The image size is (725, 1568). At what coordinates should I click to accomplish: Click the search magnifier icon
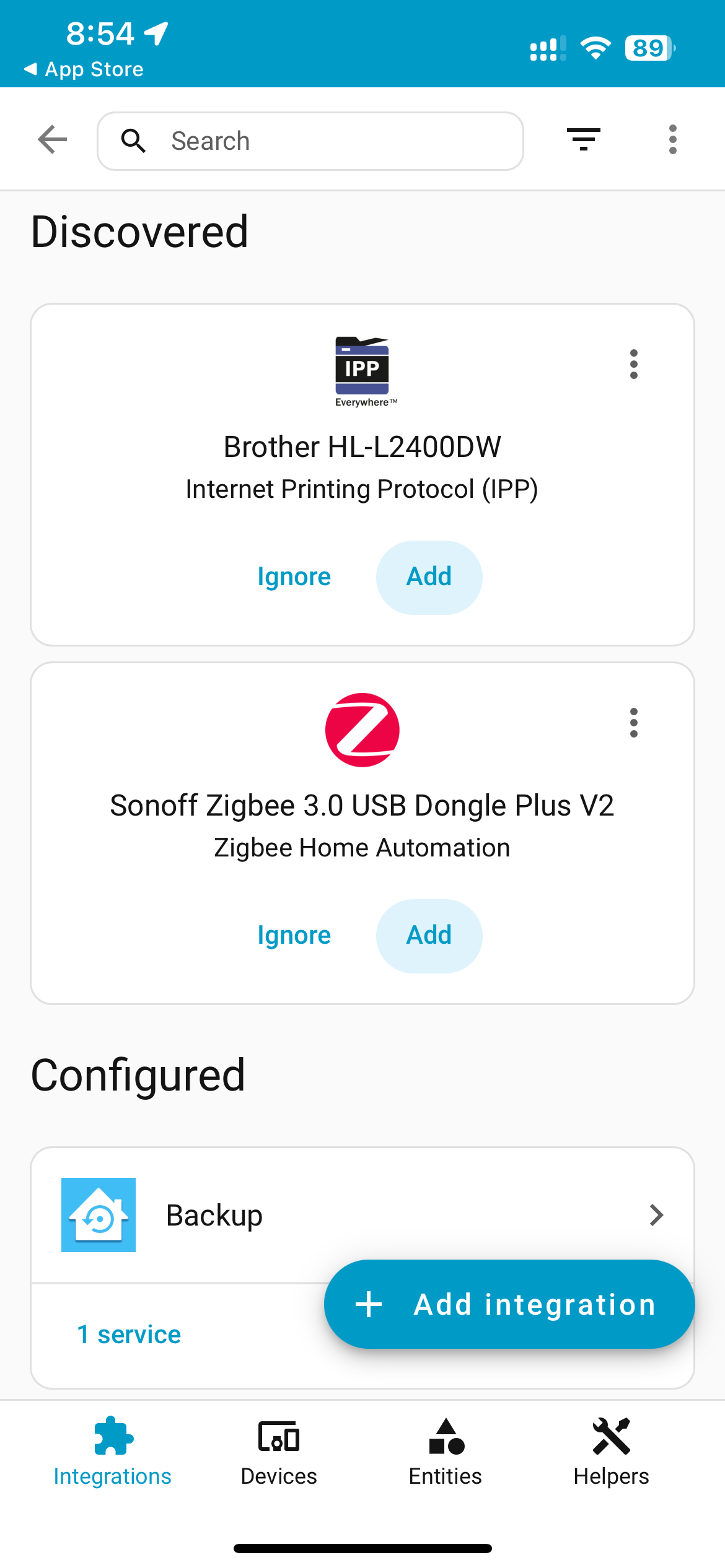134,141
